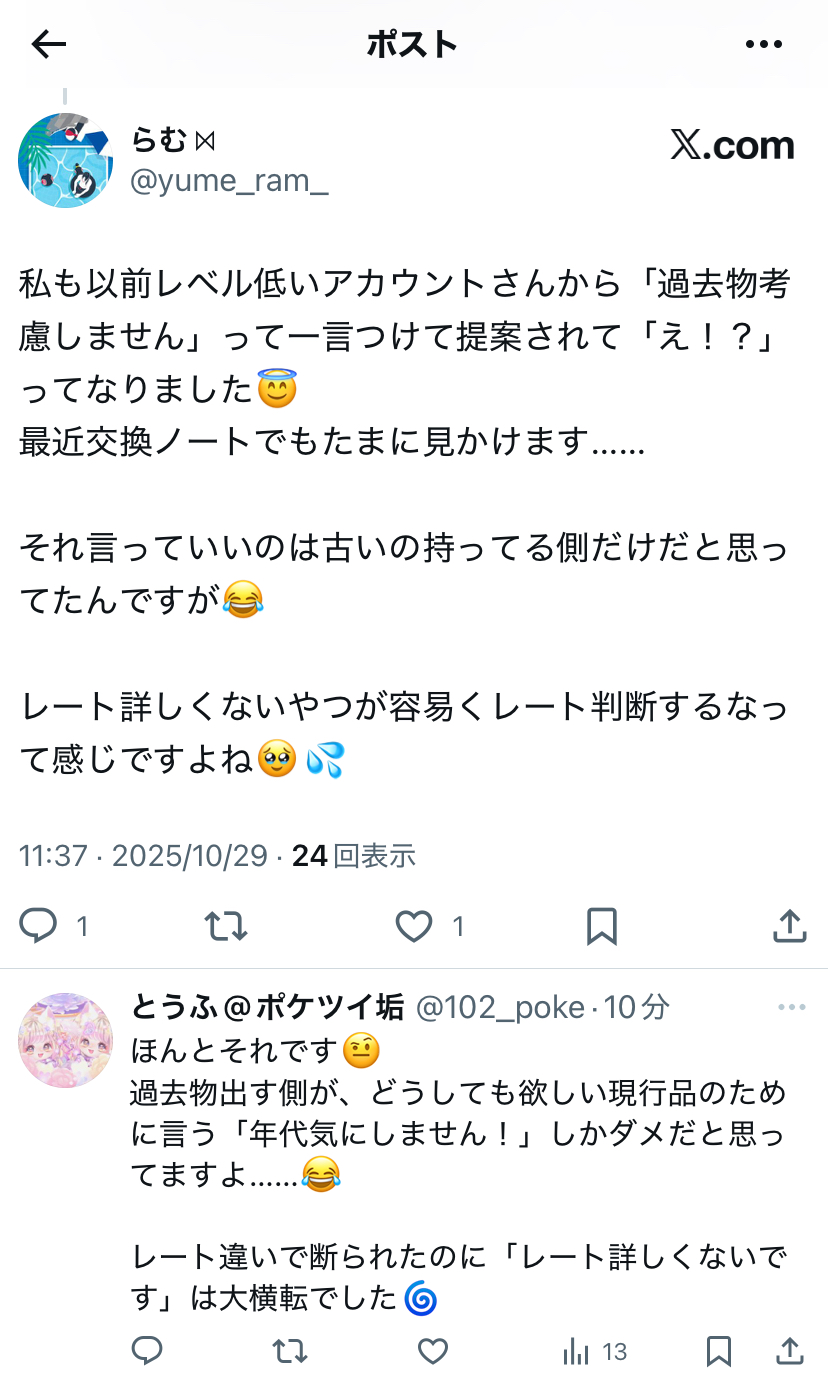
Task: Reply to らむ's post
Action: pos(39,926)
